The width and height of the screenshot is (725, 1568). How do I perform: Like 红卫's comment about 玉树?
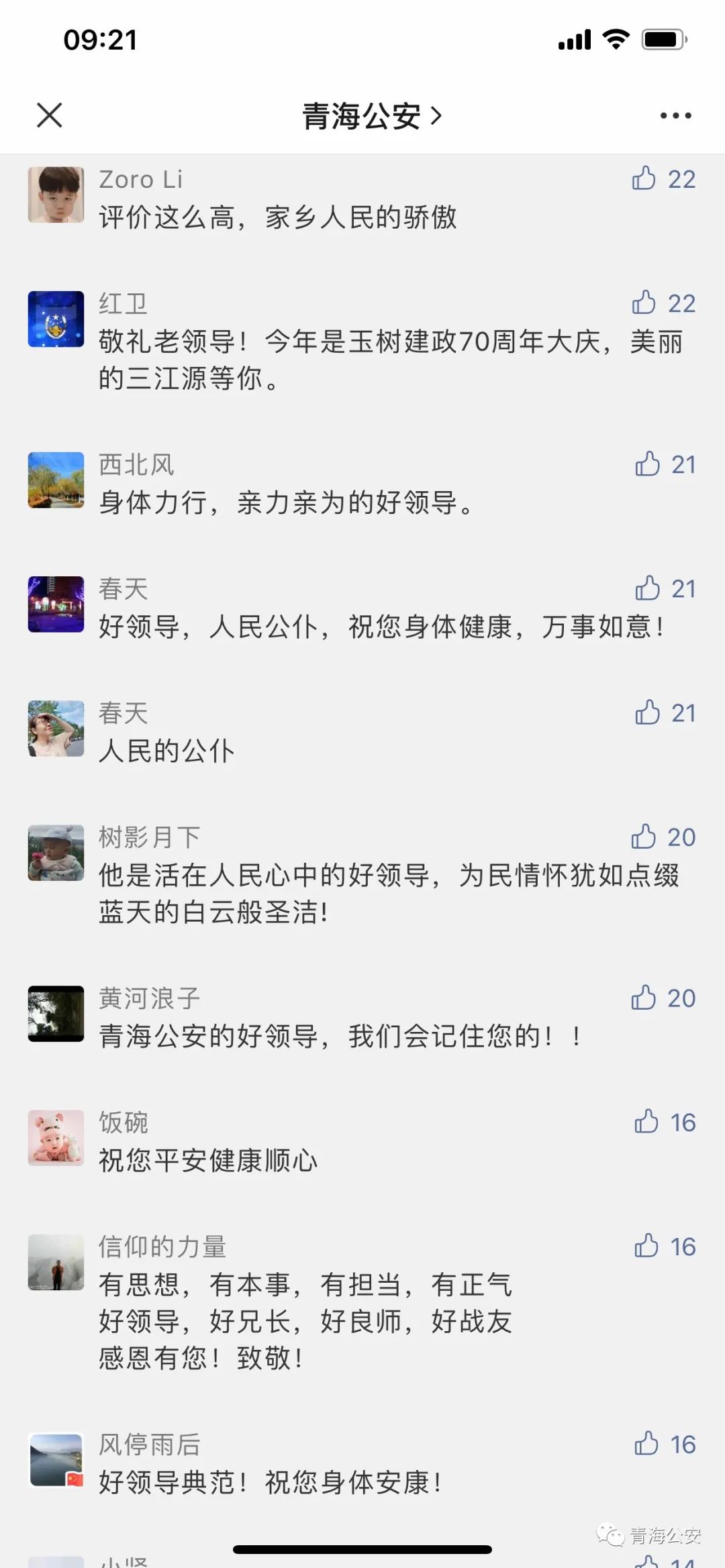click(644, 303)
